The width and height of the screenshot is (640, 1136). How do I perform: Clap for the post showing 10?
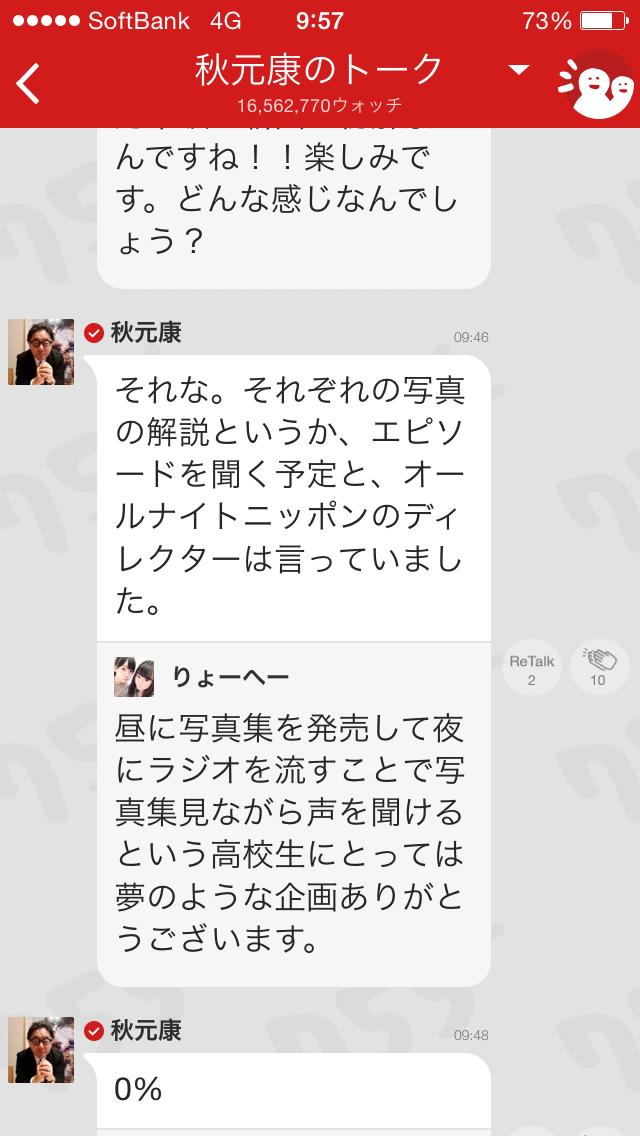[x=598, y=669]
